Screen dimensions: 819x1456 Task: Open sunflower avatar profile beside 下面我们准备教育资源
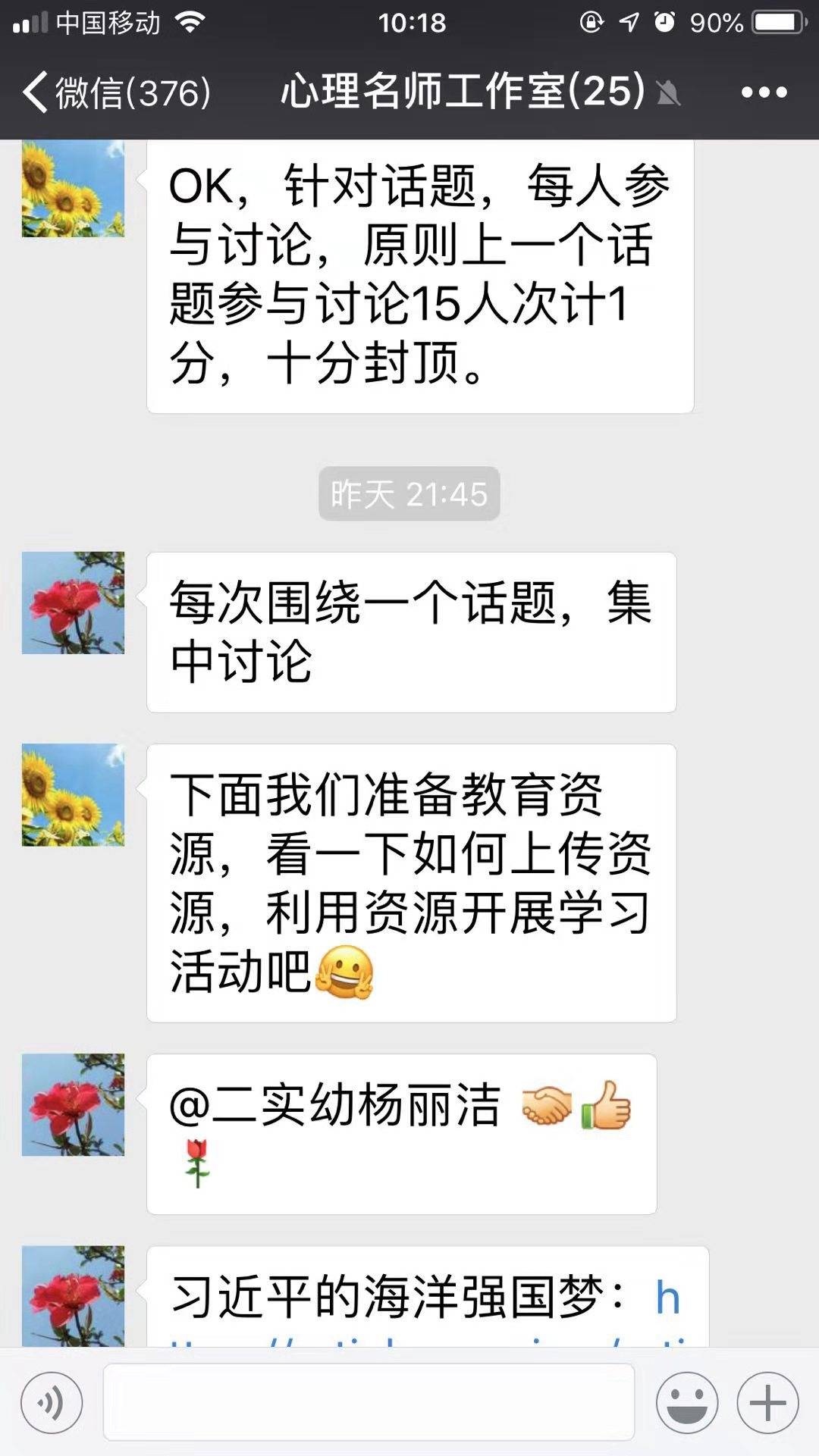pyautogui.click(x=73, y=794)
